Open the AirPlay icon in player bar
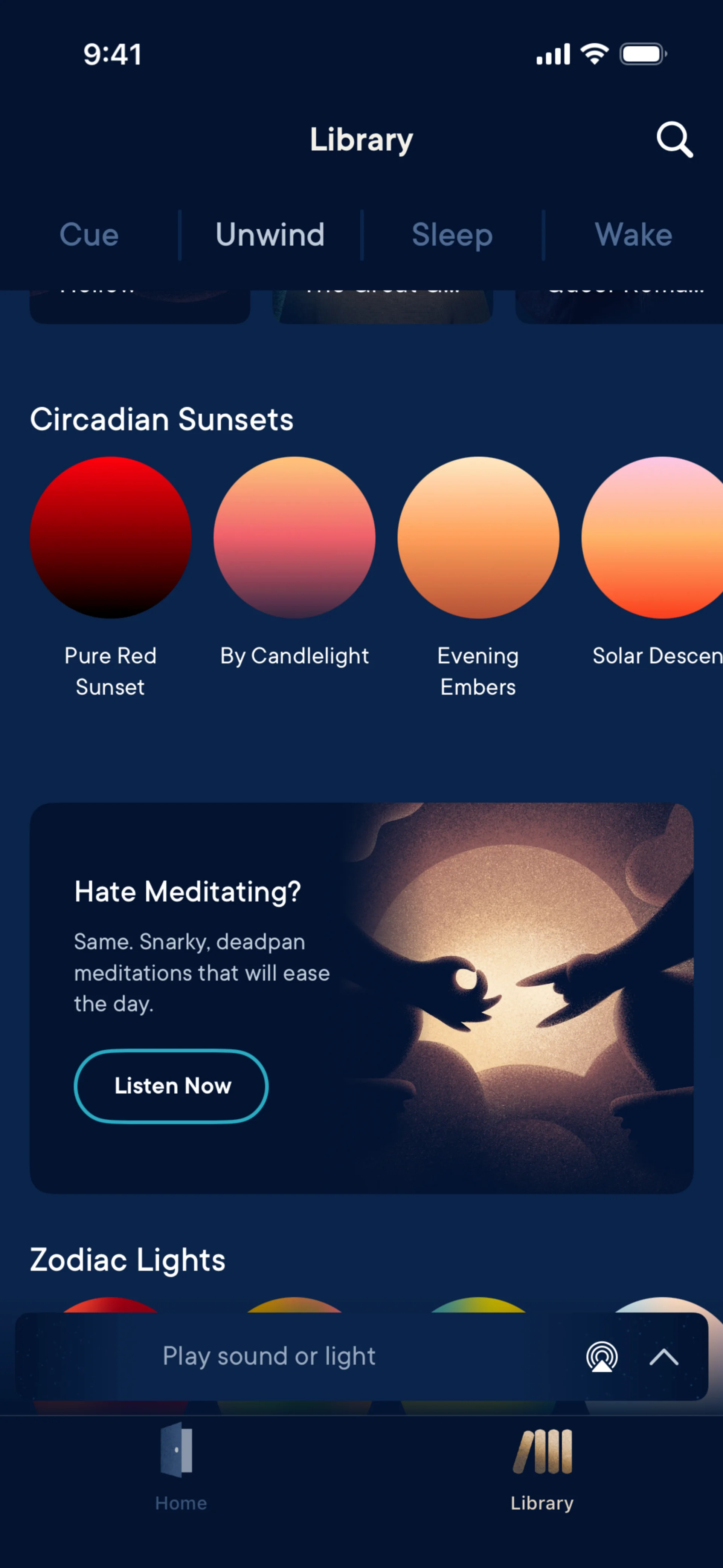This screenshot has height=1568, width=723. pos(602,1357)
